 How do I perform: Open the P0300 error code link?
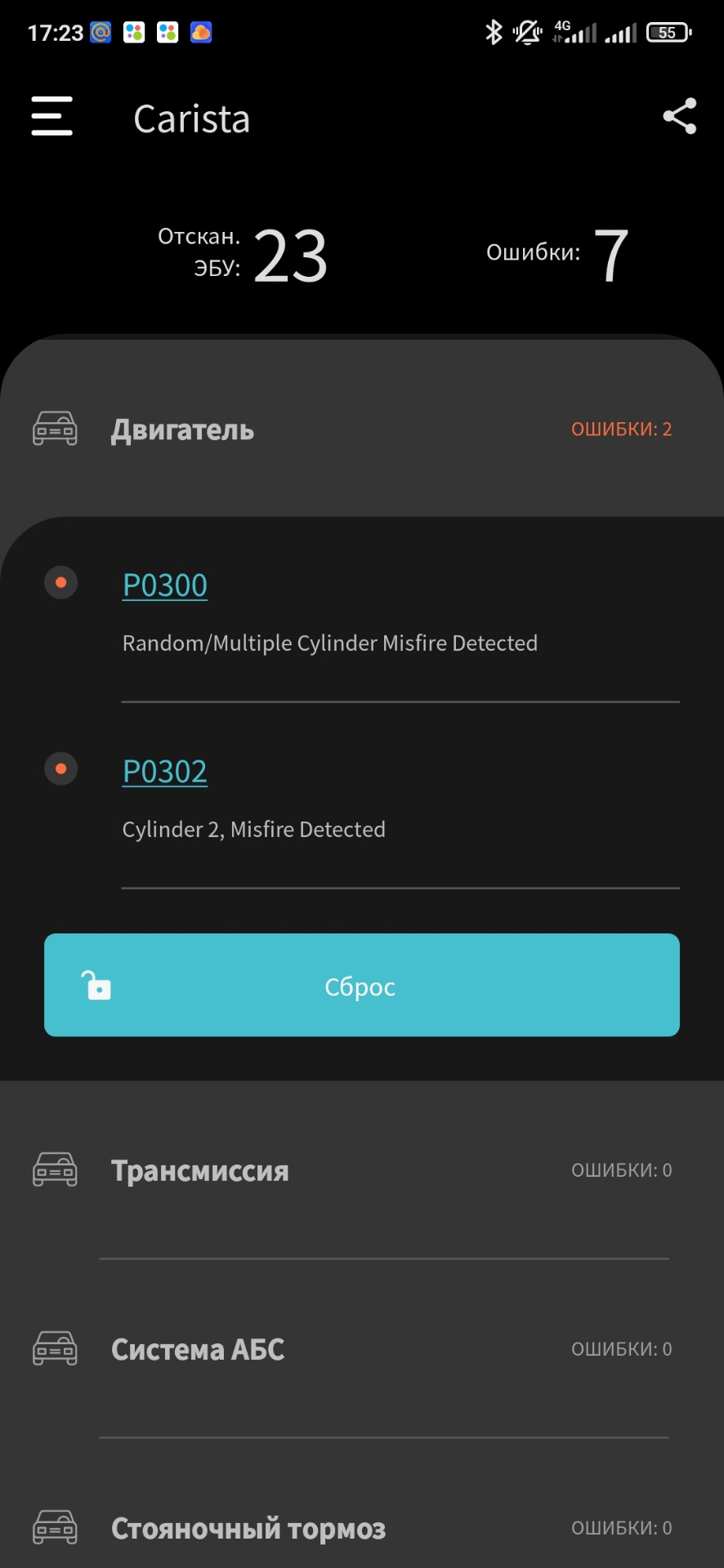[165, 586]
